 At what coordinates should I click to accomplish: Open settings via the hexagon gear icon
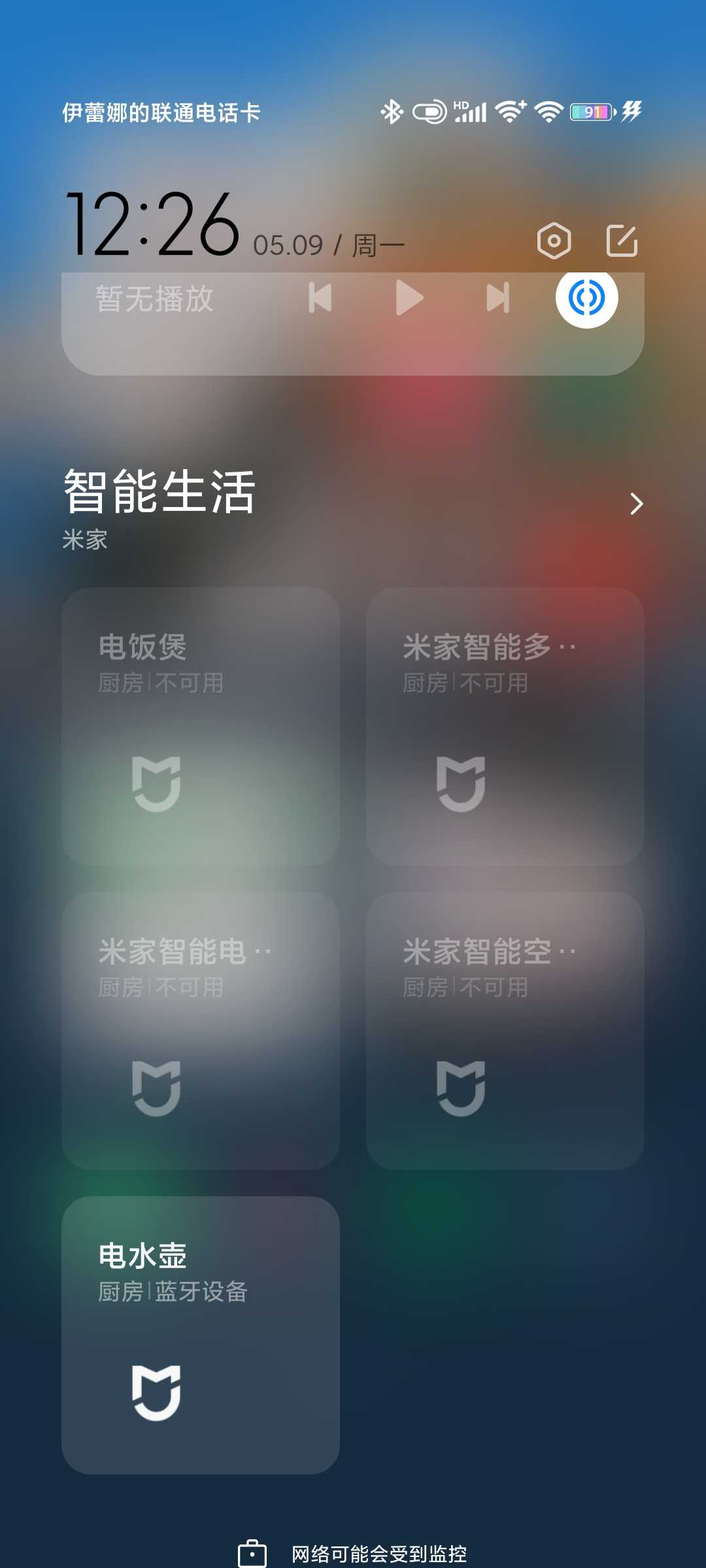pos(554,241)
